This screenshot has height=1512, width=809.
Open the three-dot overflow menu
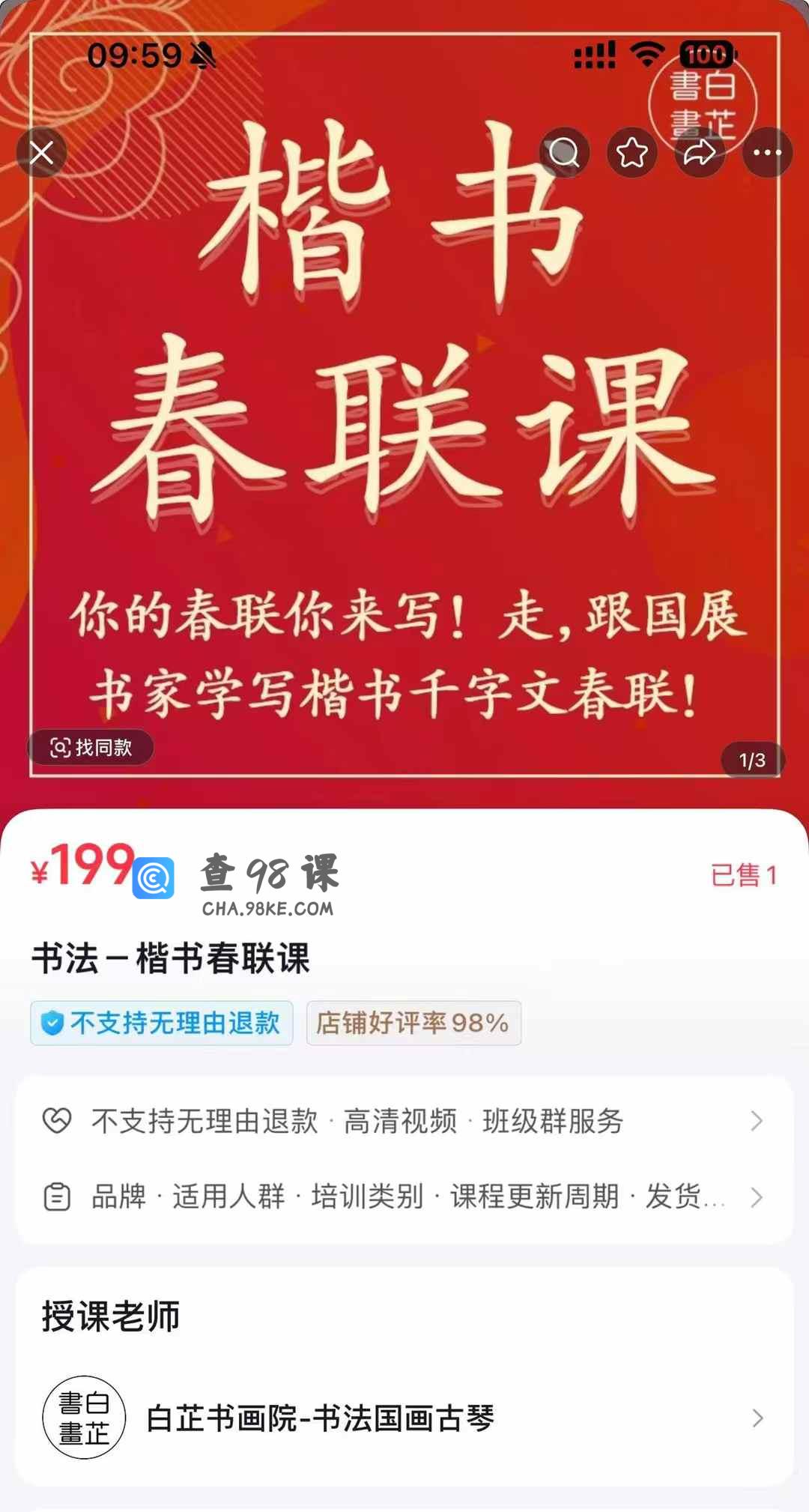767,153
